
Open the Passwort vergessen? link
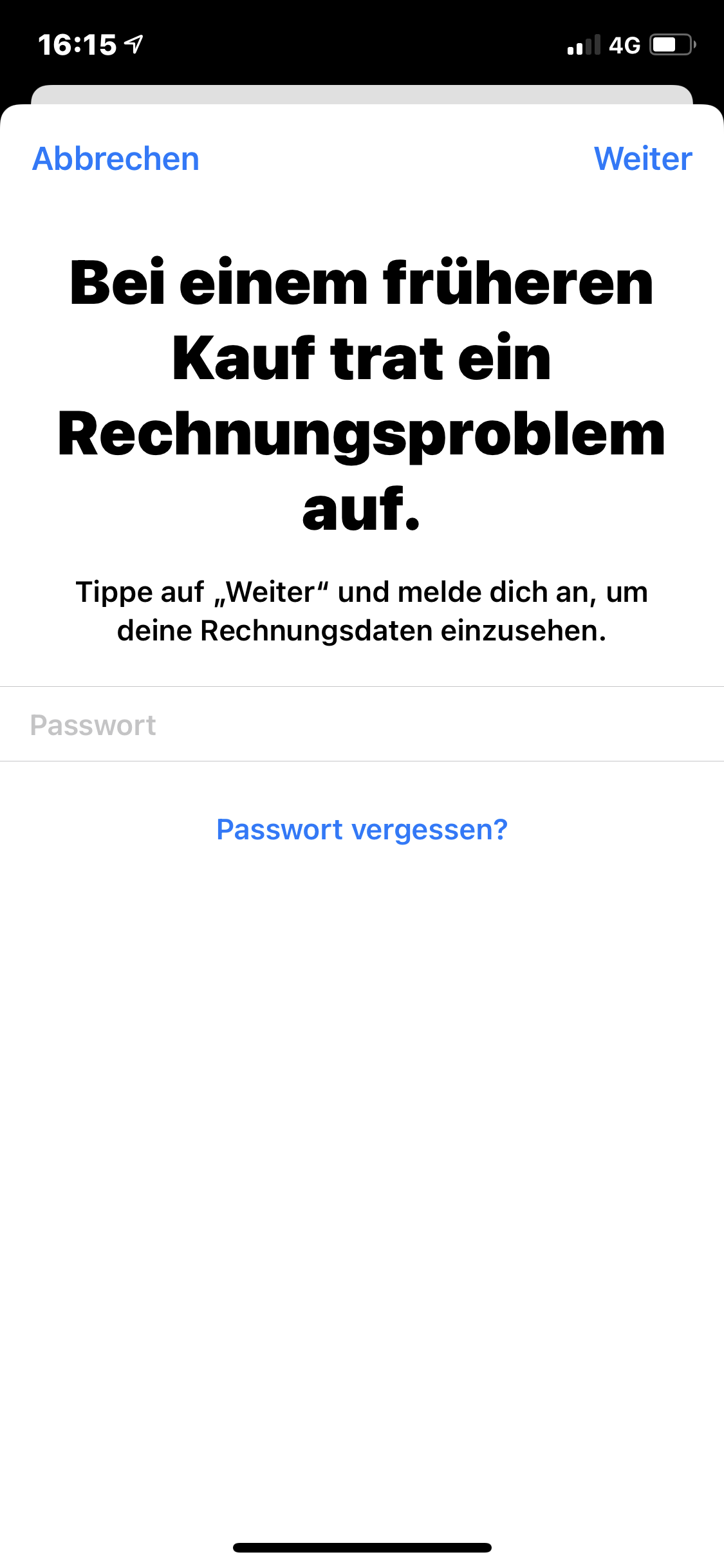point(362,830)
